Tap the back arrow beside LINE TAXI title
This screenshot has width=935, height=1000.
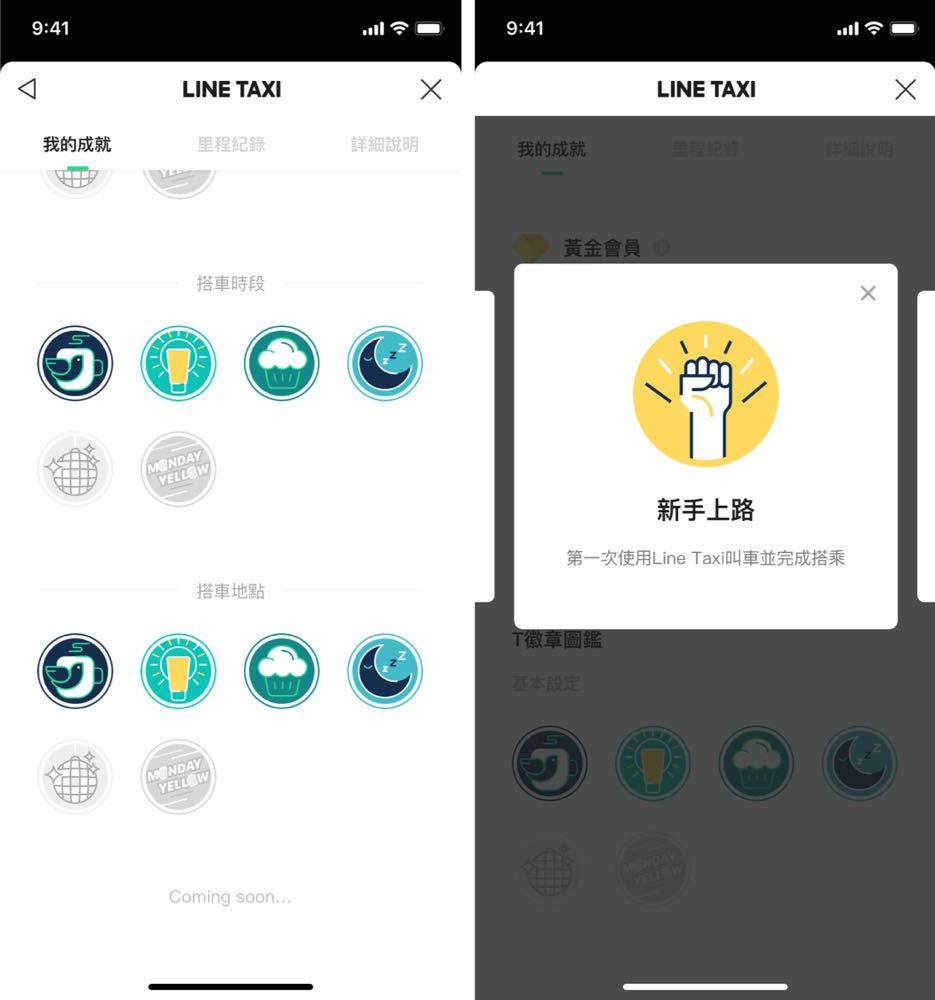pyautogui.click(x=28, y=89)
